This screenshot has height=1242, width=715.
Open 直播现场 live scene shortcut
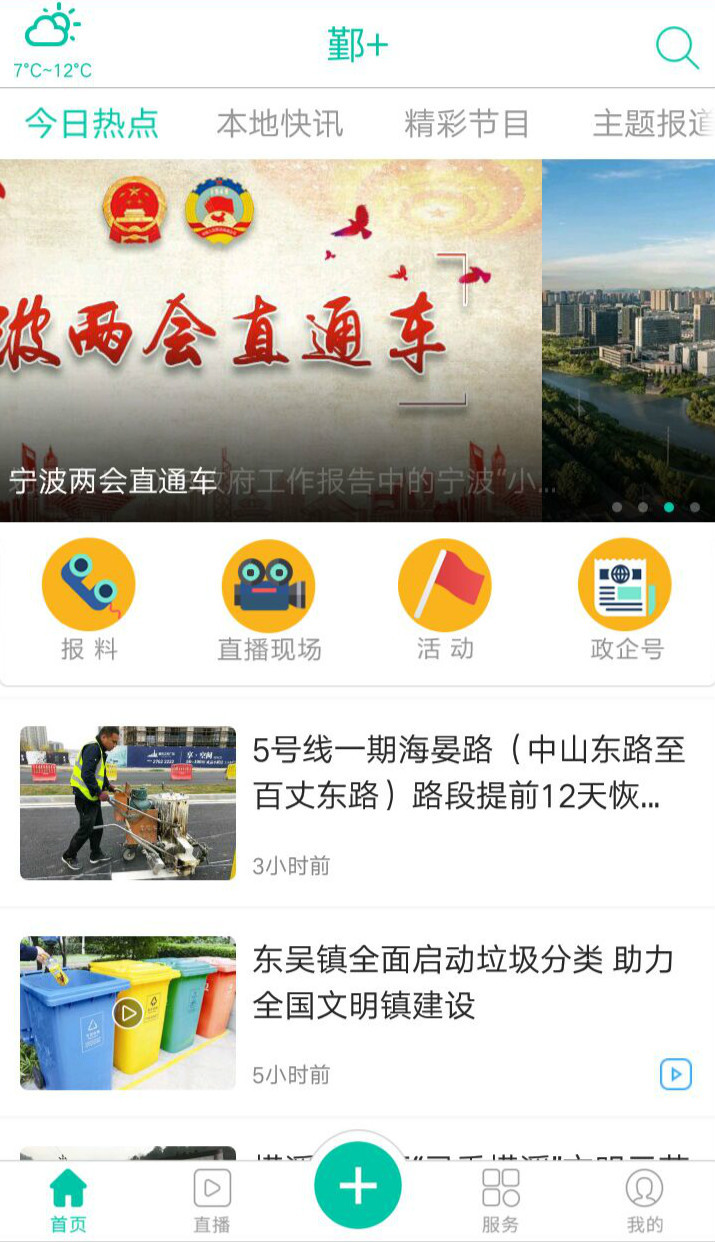coord(268,600)
